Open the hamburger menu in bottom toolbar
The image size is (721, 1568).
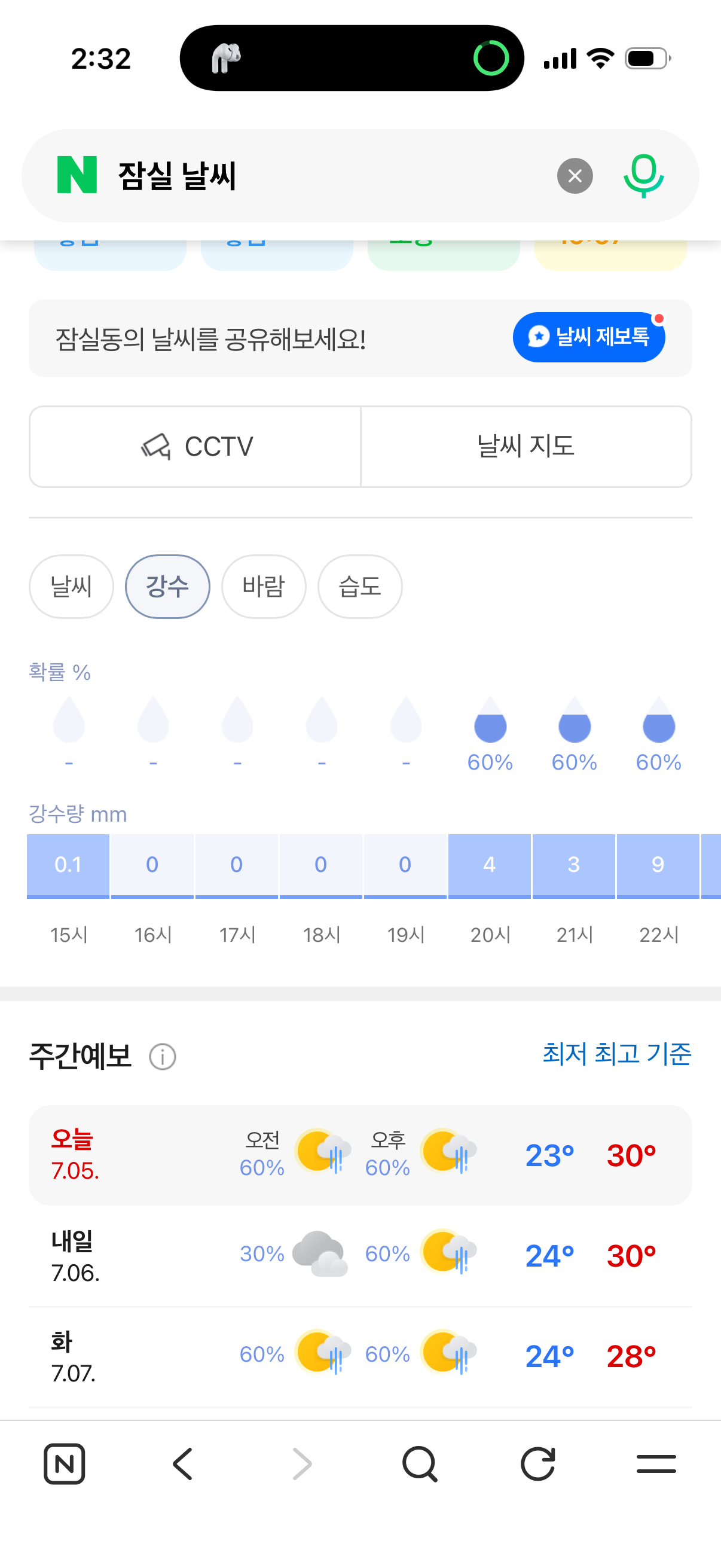pos(656,1463)
